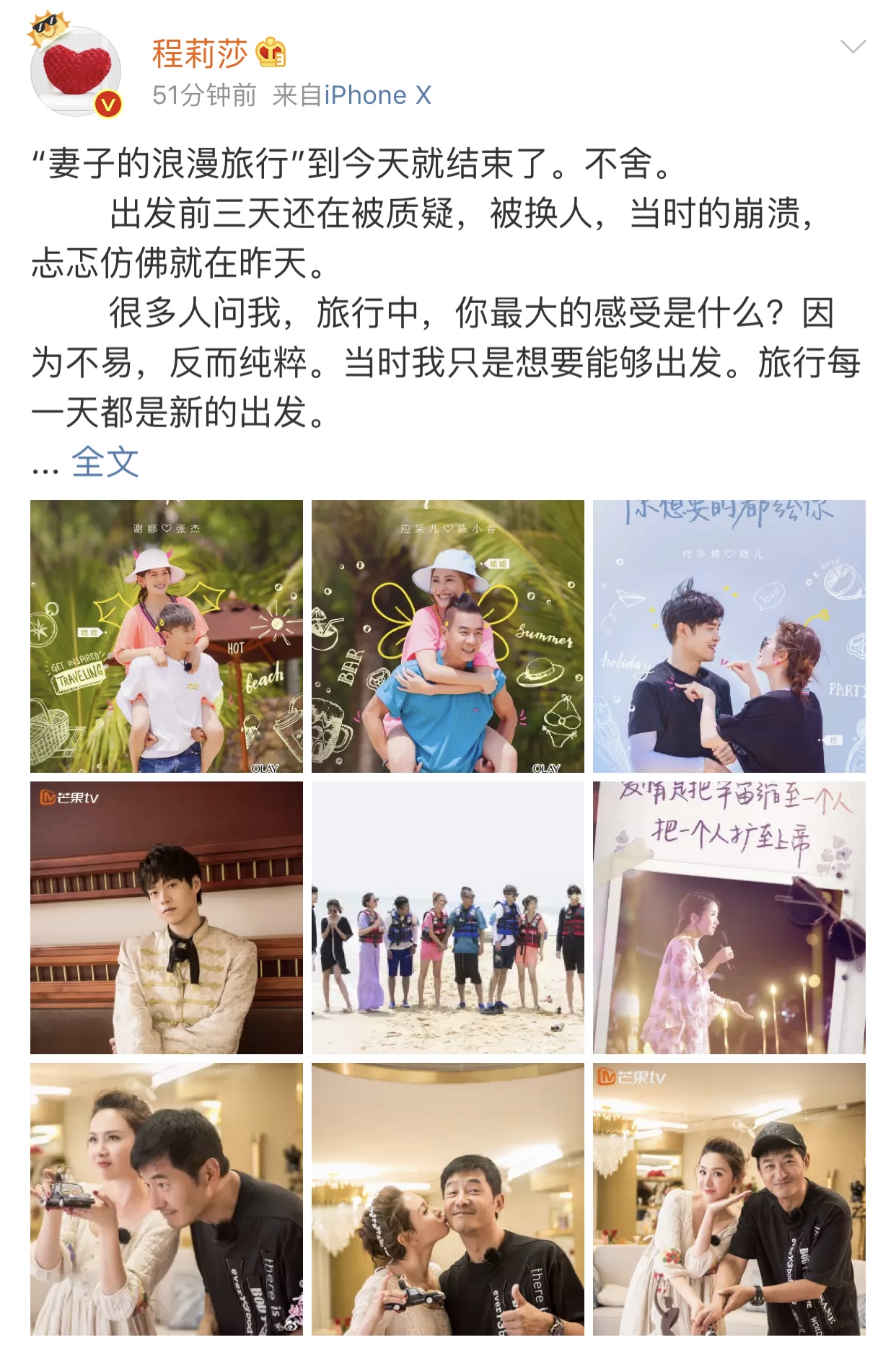View the man in white jacket photo
Viewport: 896px width, 1358px height.
tap(167, 918)
